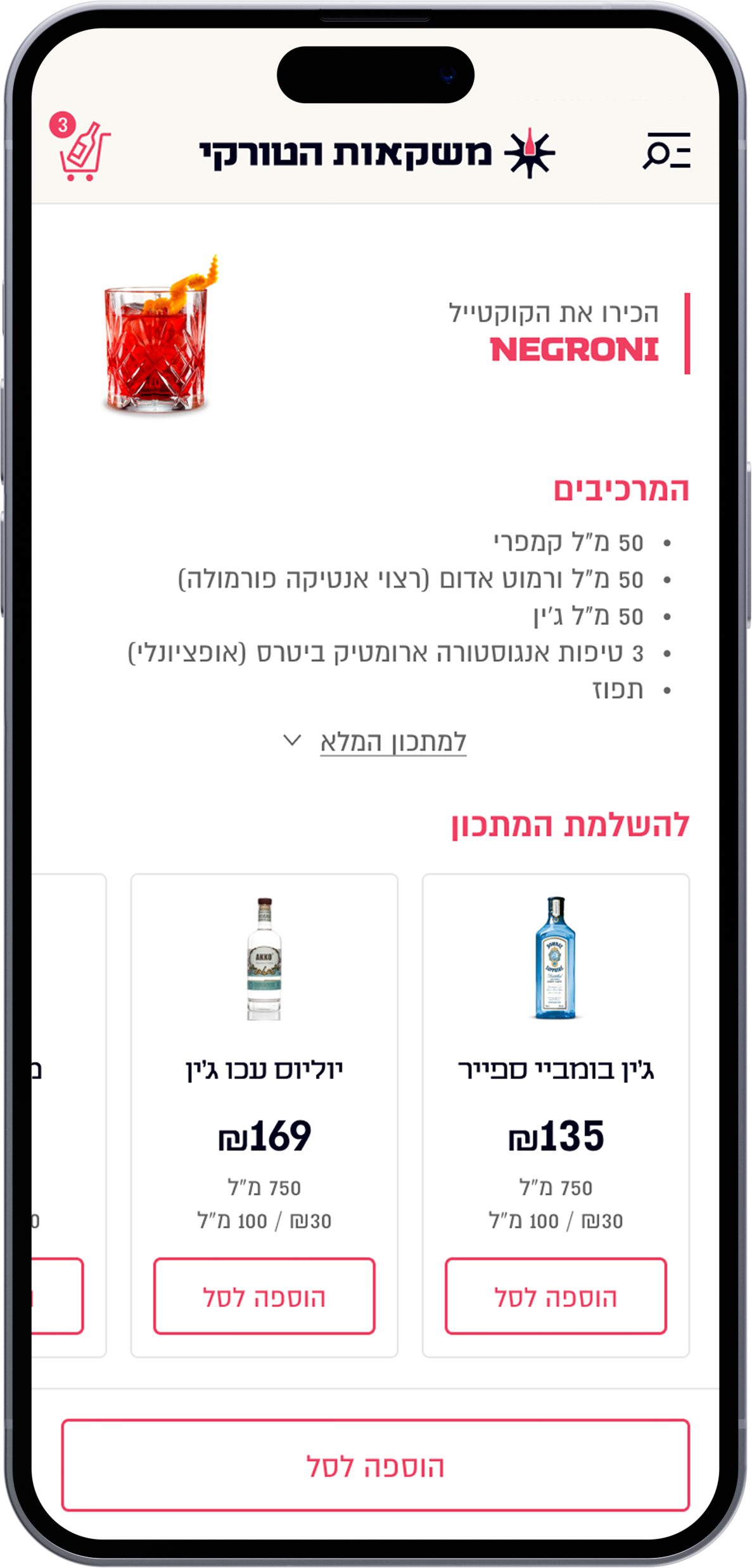This screenshot has width=752, height=1568.
Task: Expand the full recipe link למתכון המלא
Action: point(376,742)
